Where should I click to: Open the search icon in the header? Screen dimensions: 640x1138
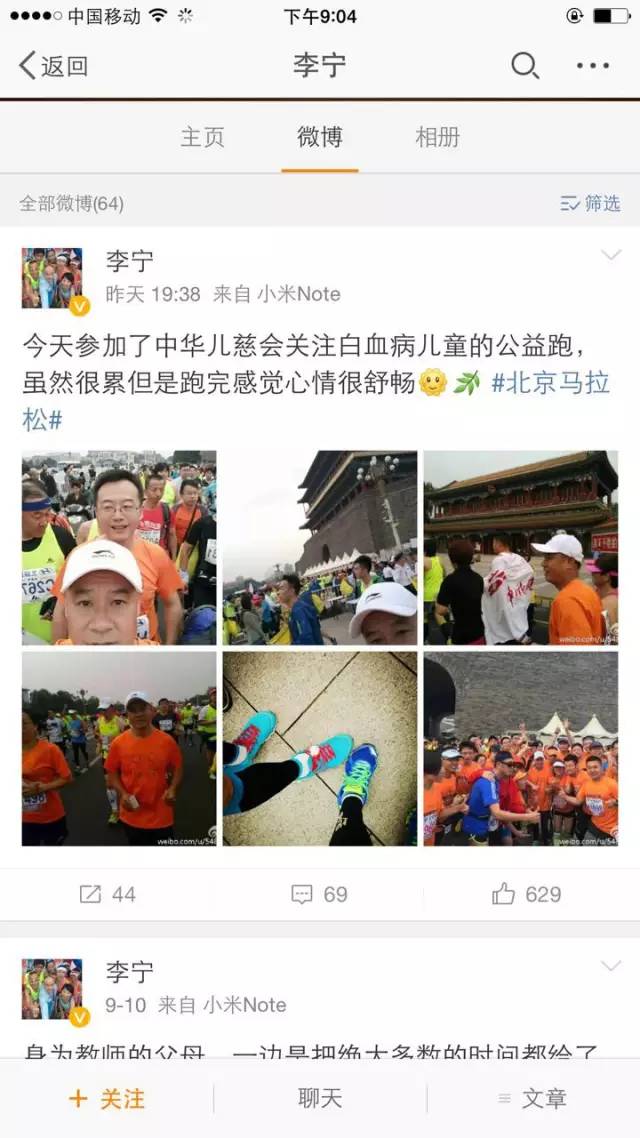[525, 66]
